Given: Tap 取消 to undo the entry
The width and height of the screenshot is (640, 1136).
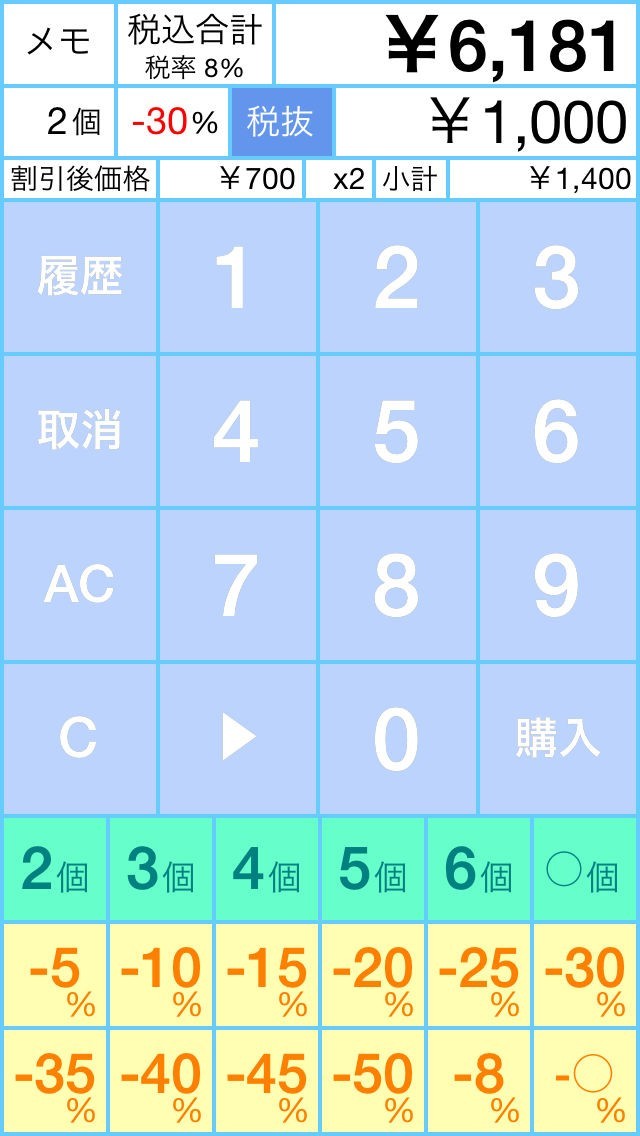Looking at the screenshot, I should (80, 431).
